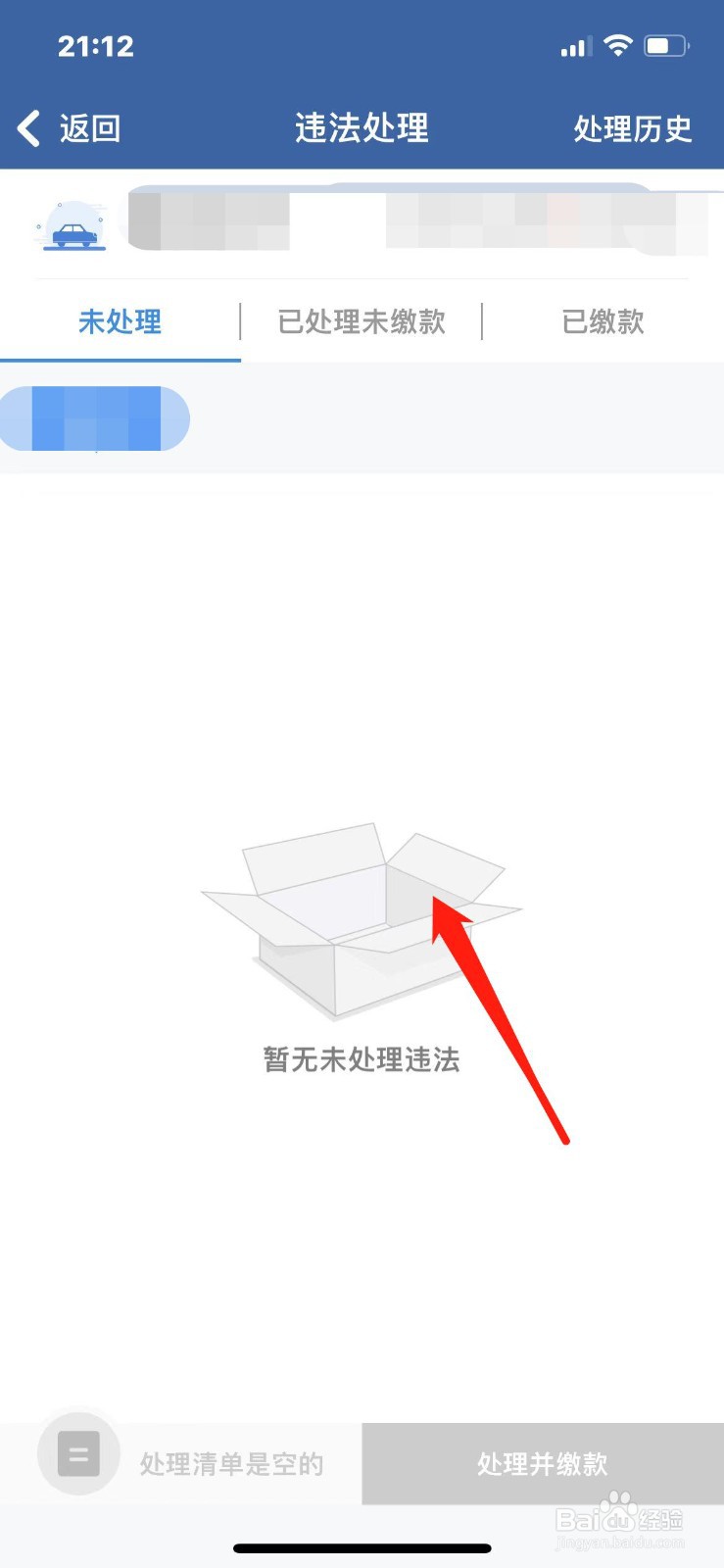Open 处理历史 processing history
The height and width of the screenshot is (1568, 724).
(632, 128)
